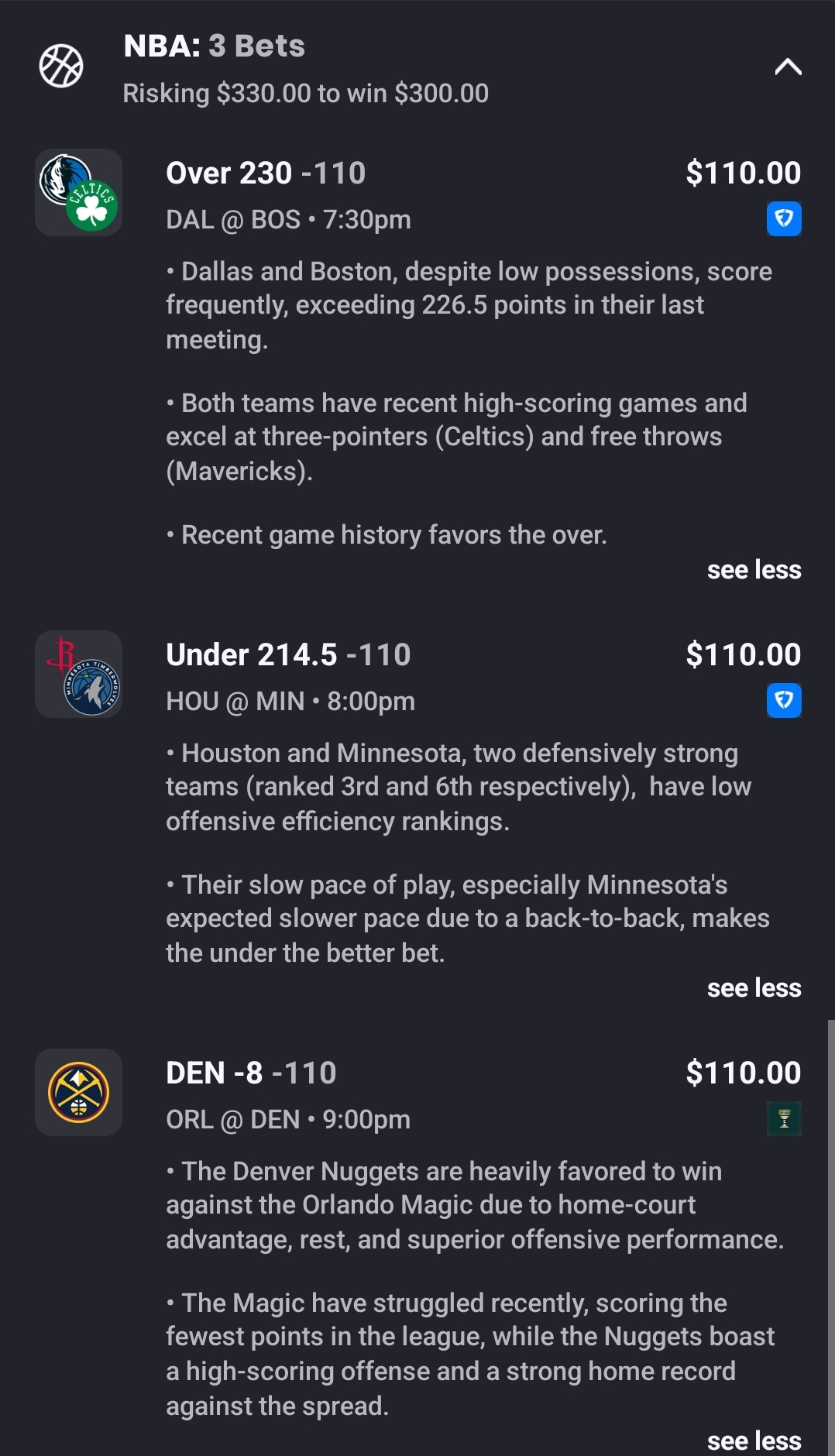Open the sportsbook icon for HOU @ MIN
This screenshot has height=1456, width=835.
click(784, 701)
